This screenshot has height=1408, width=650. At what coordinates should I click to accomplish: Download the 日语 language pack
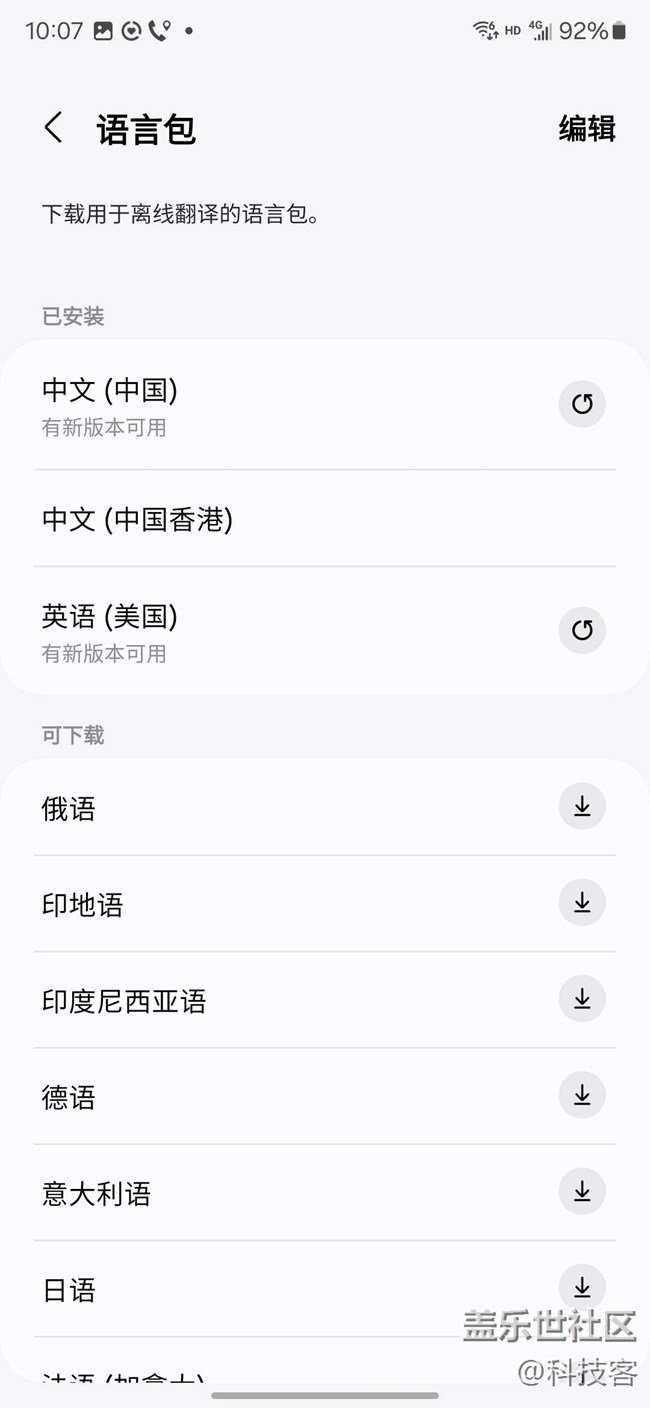pos(582,1287)
